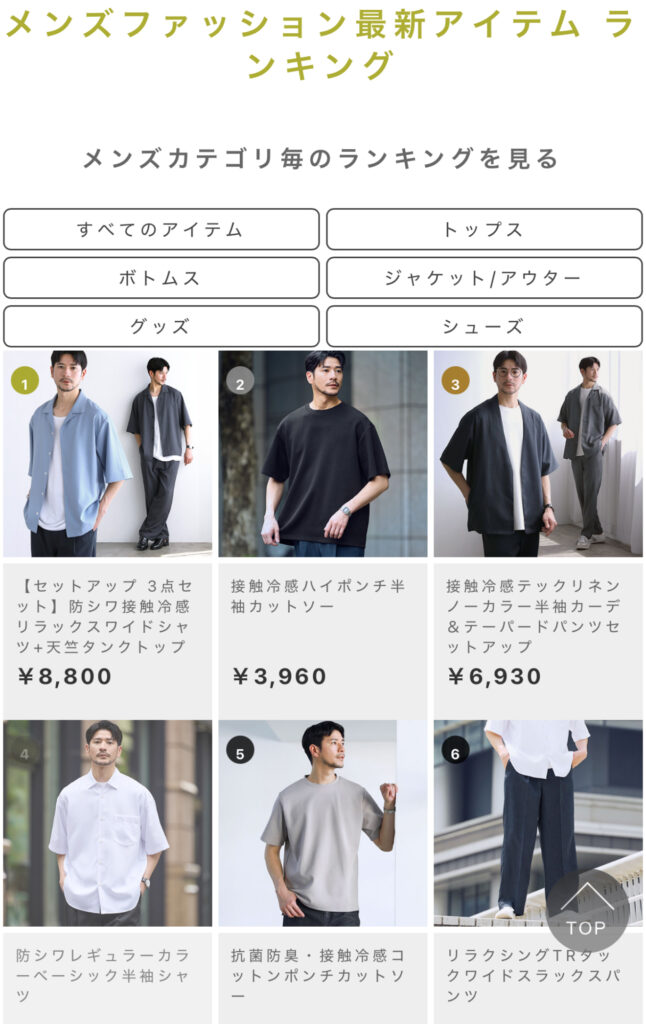
Task: View rank 5 抗菌防臭 コットンポンチカットソー
Action: point(323,824)
